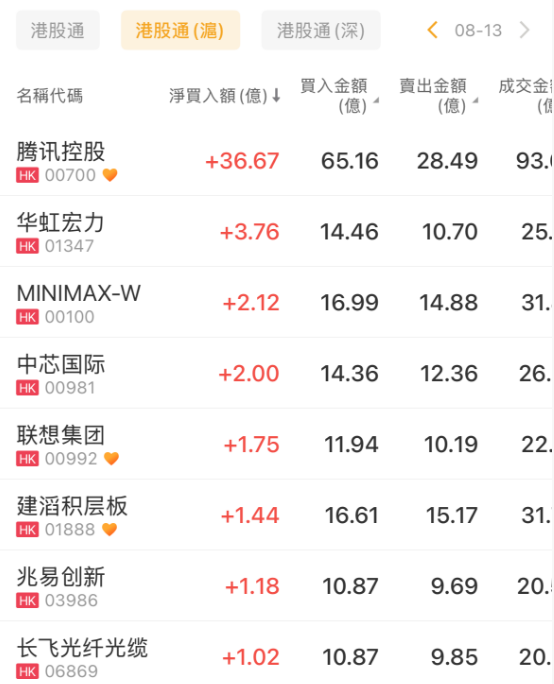The width and height of the screenshot is (554, 684).
Task: Go to the next date arrow
Action: pos(525,30)
